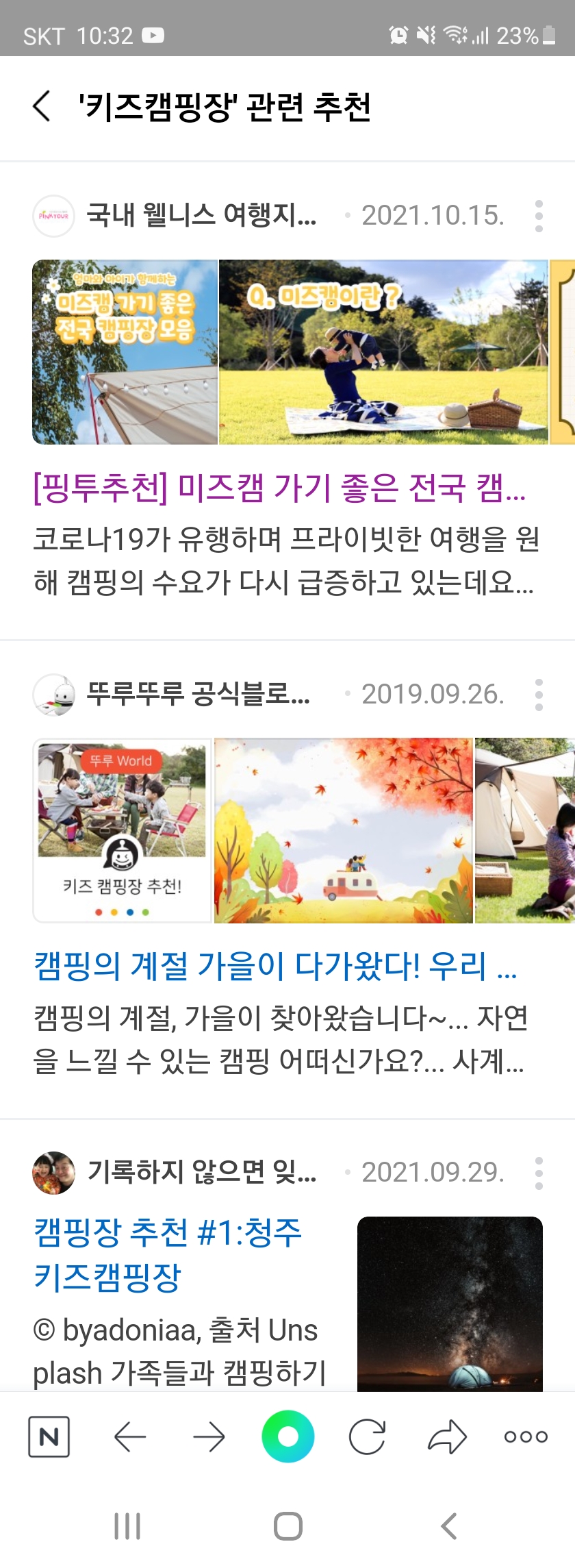
Task: Navigate to the previous page in browser
Action: (130, 1436)
